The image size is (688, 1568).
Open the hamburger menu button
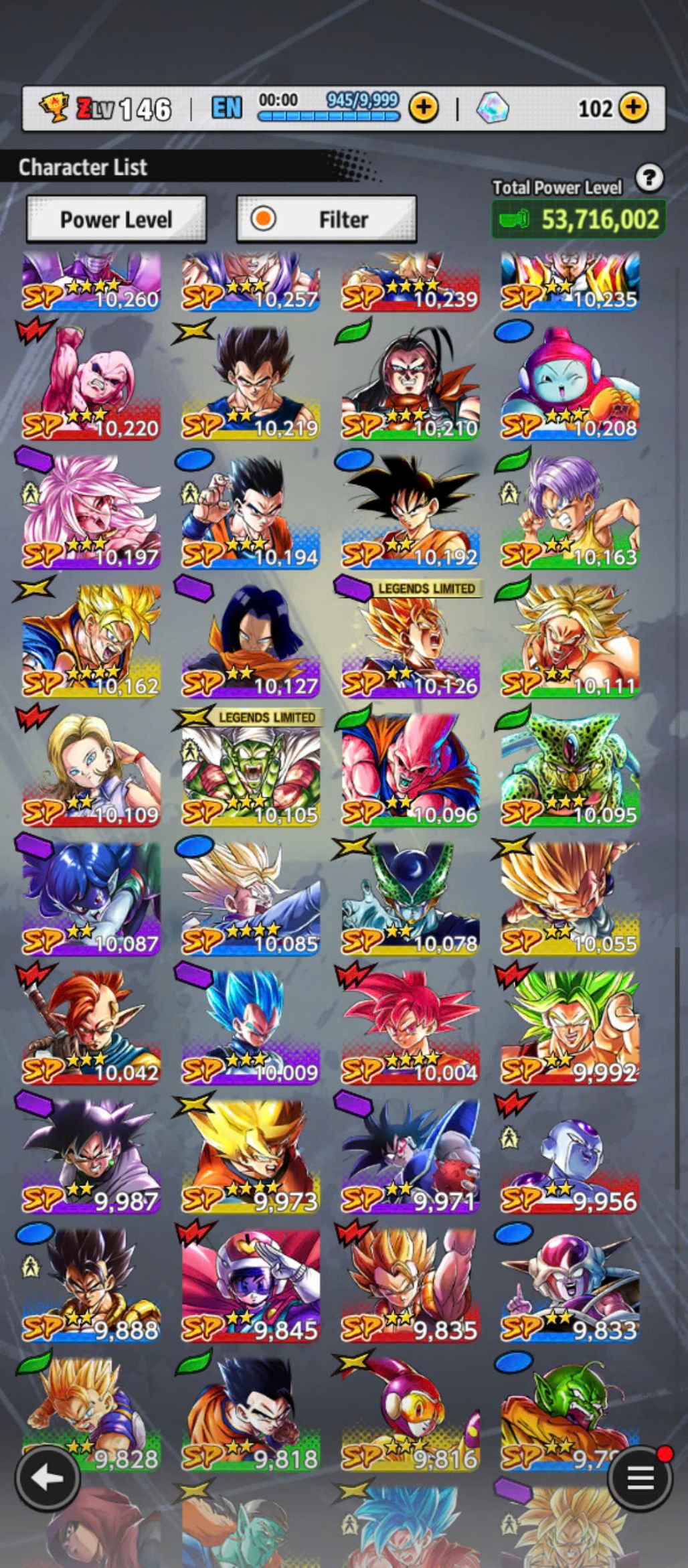point(639,1478)
